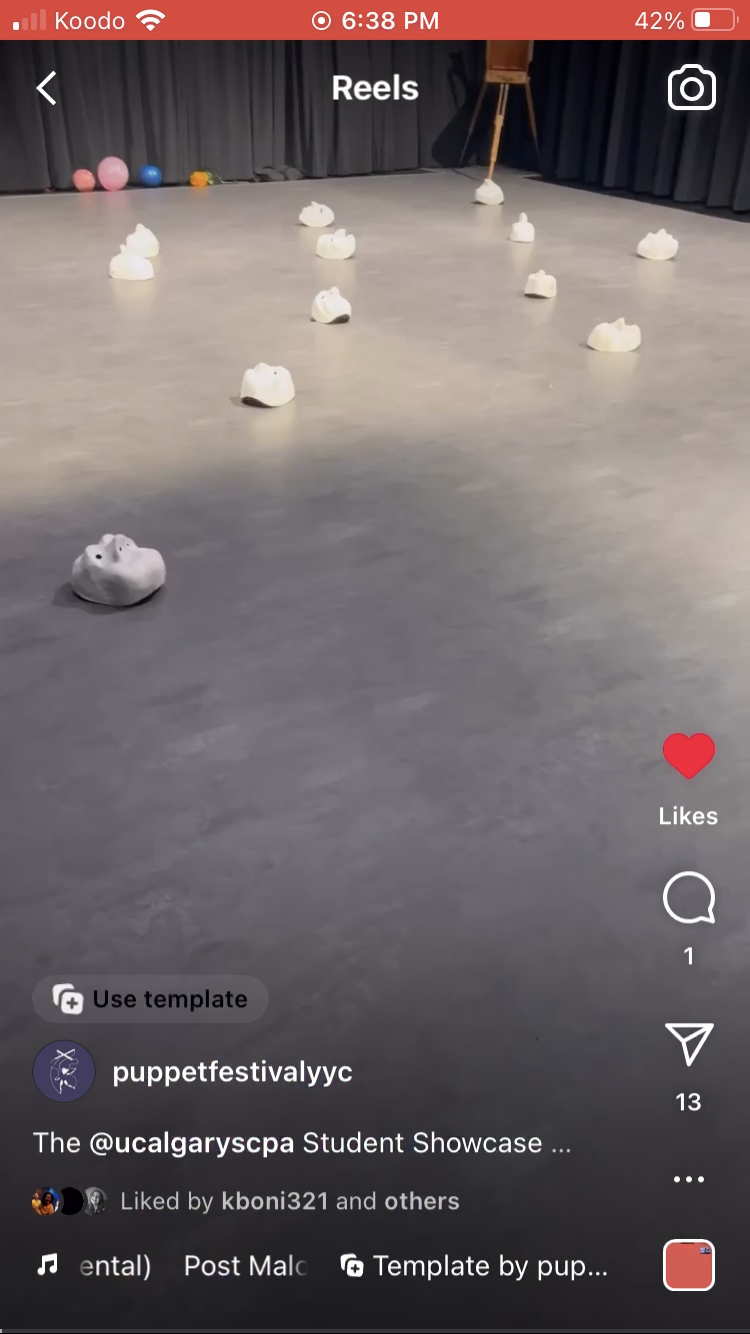Unlike this reel with the heart icon
Viewport: 750px width, 1334px height.
(689, 757)
